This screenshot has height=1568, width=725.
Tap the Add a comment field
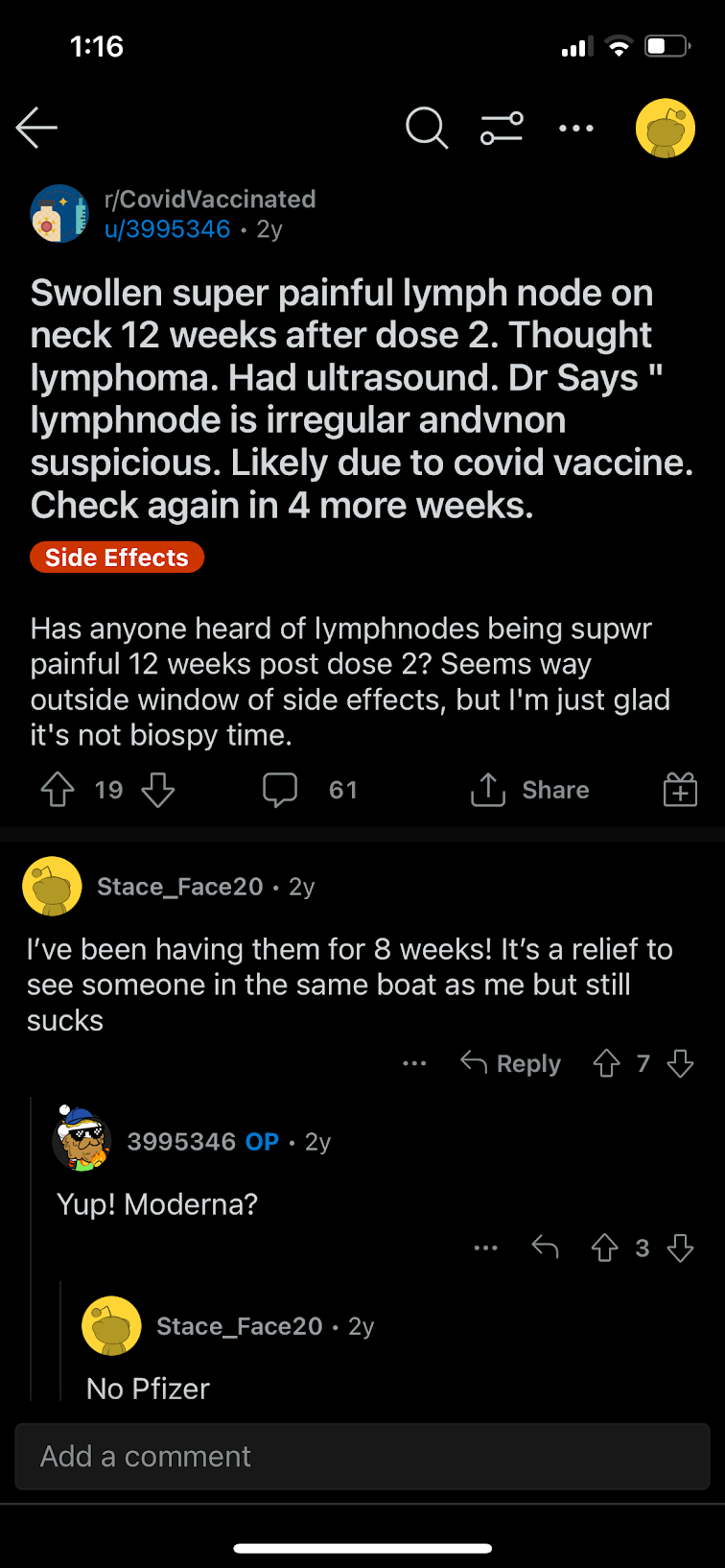tap(362, 1457)
